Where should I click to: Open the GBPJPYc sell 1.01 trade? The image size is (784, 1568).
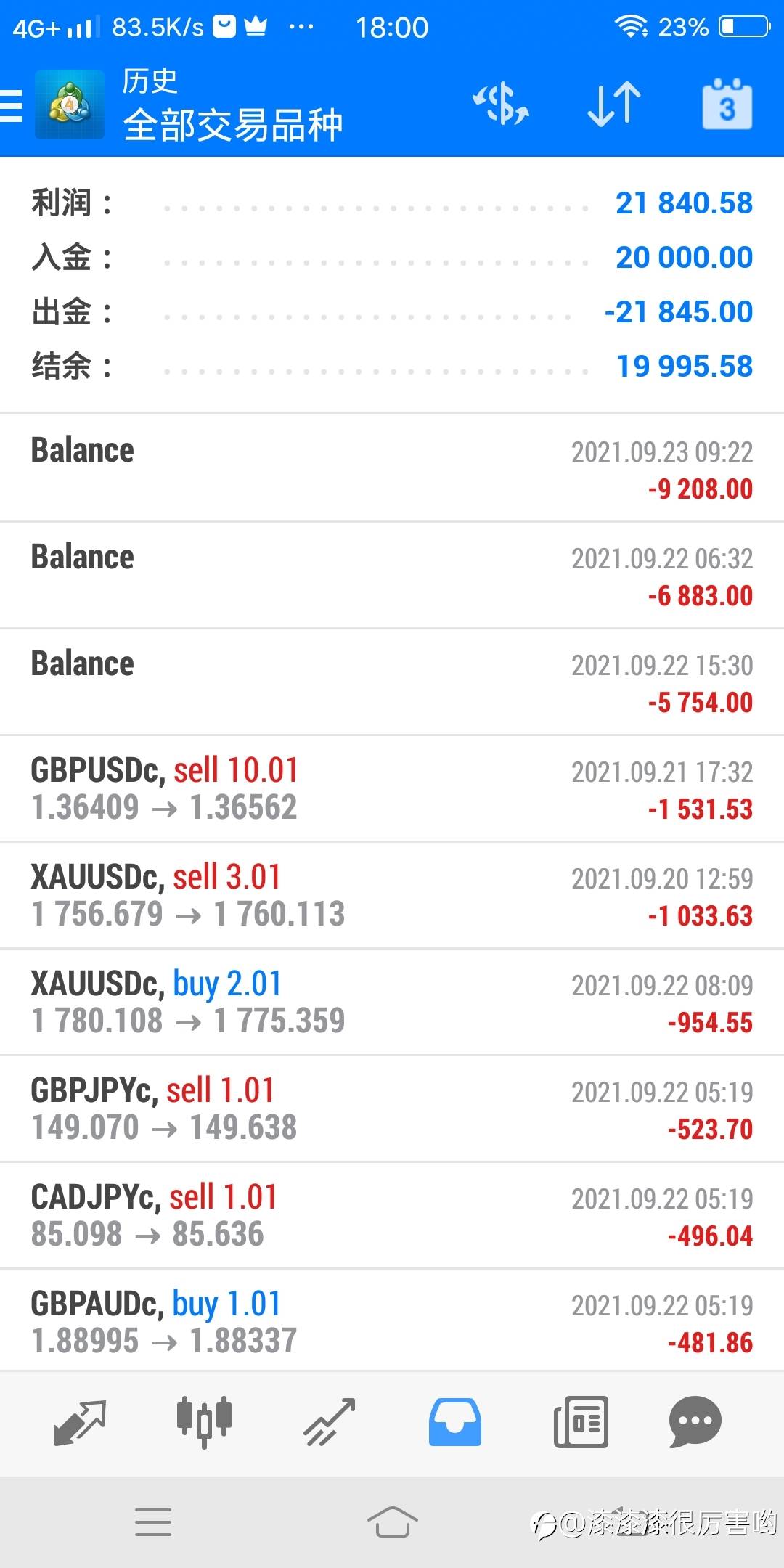coord(392,1109)
